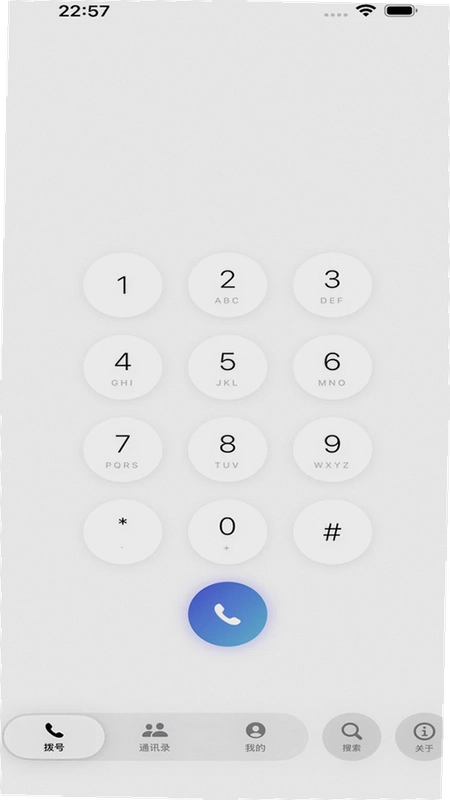Tap the 8 TUV key
This screenshot has height=800, width=450.
click(228, 449)
